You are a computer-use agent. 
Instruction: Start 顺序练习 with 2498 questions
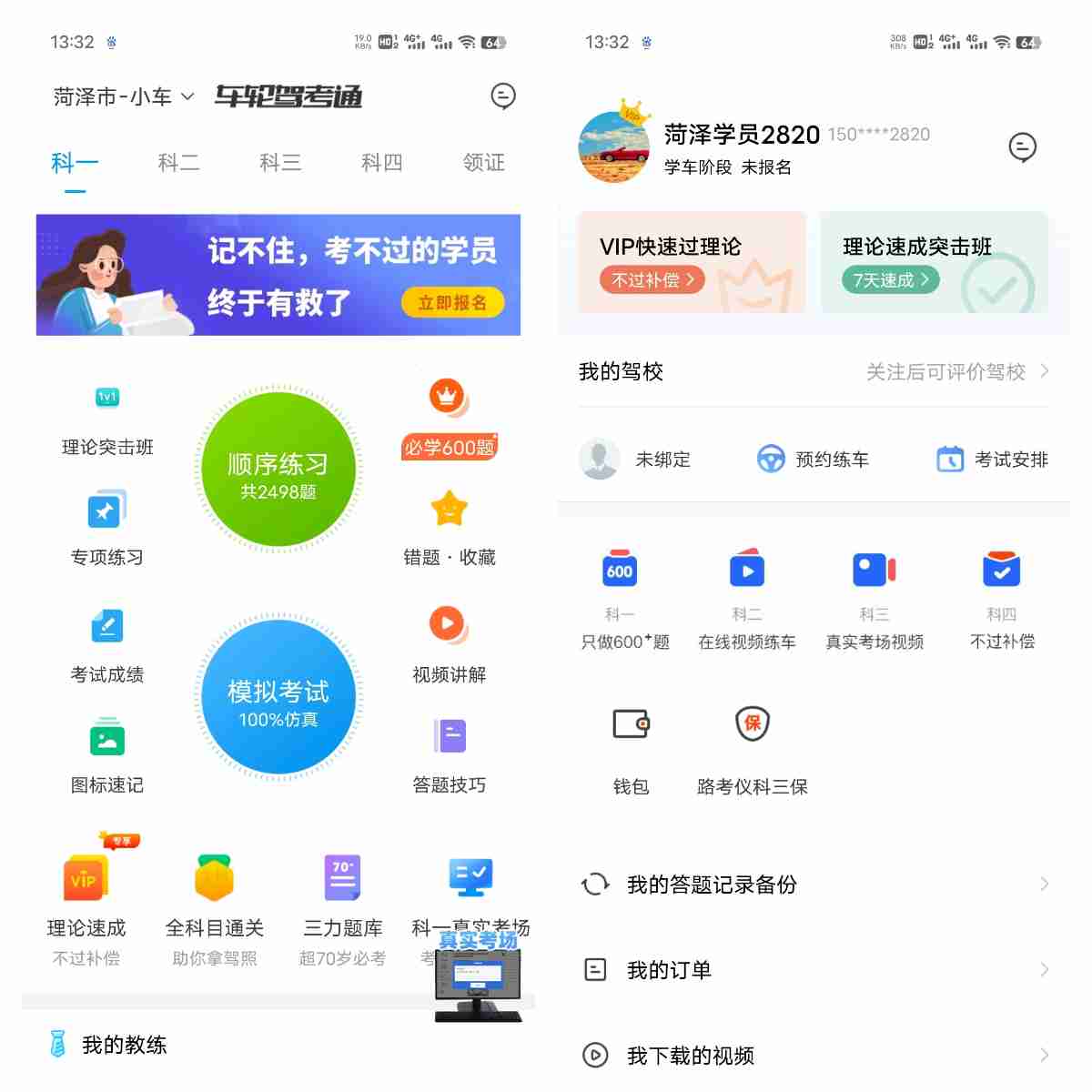(278, 470)
